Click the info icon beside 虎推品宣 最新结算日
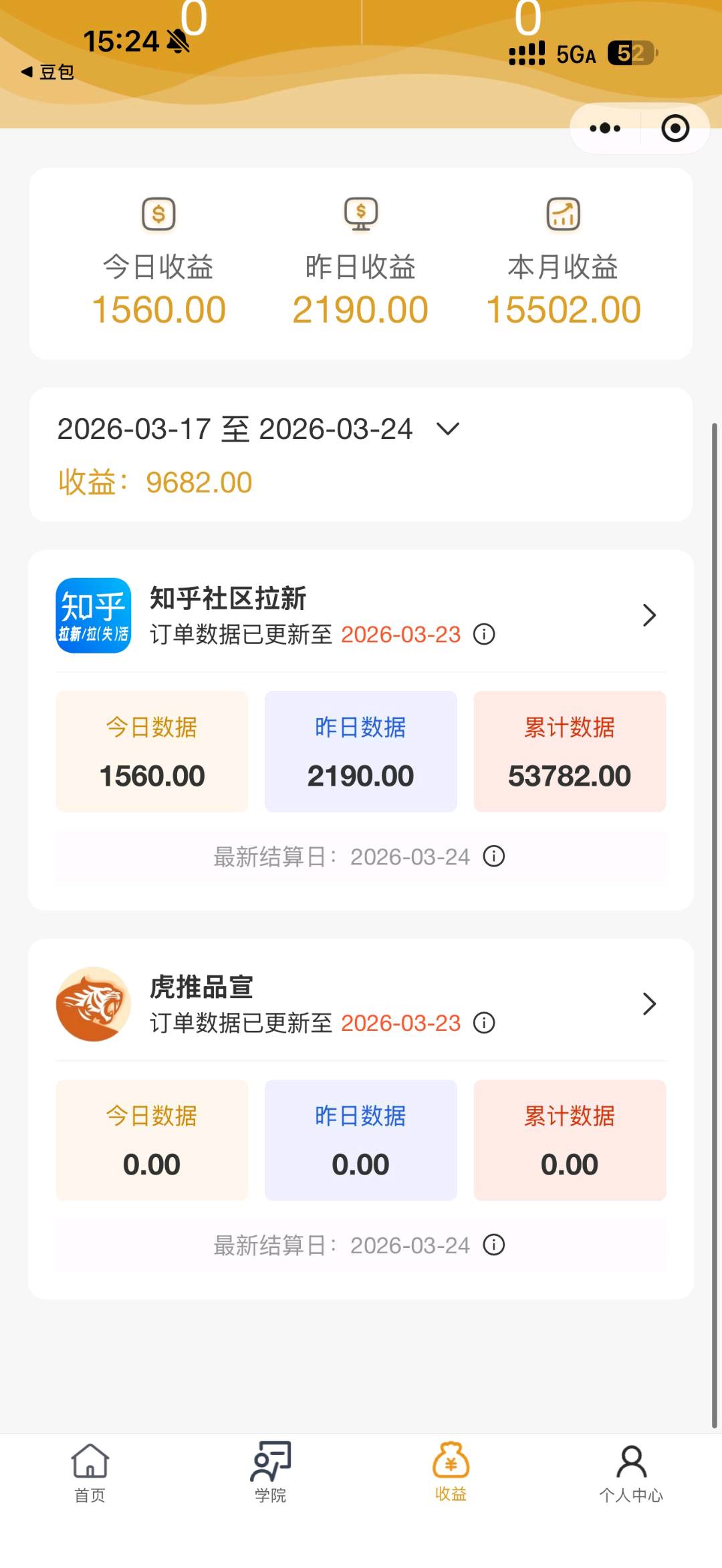Screen dimensions: 722x1568 tap(494, 1245)
